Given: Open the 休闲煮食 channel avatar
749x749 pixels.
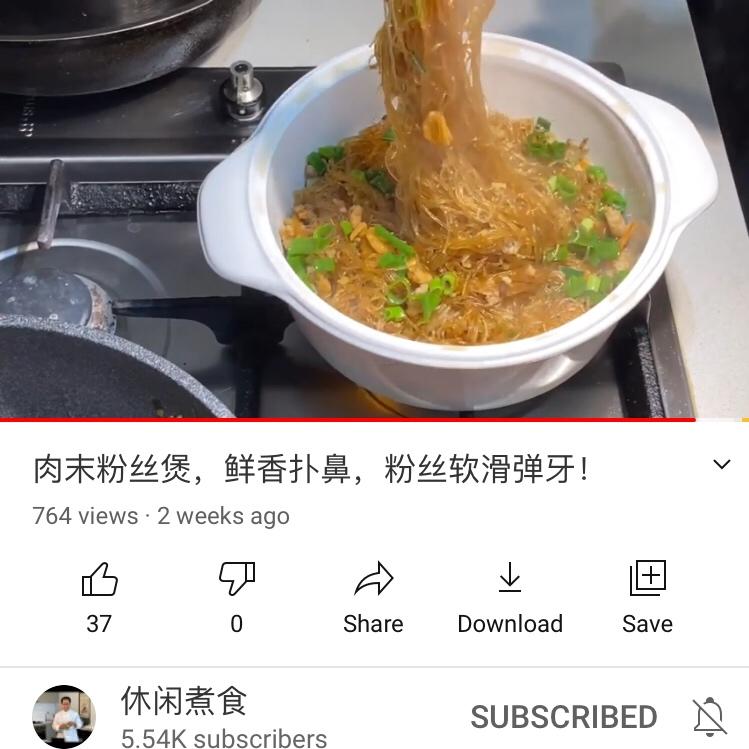Looking at the screenshot, I should (64, 716).
